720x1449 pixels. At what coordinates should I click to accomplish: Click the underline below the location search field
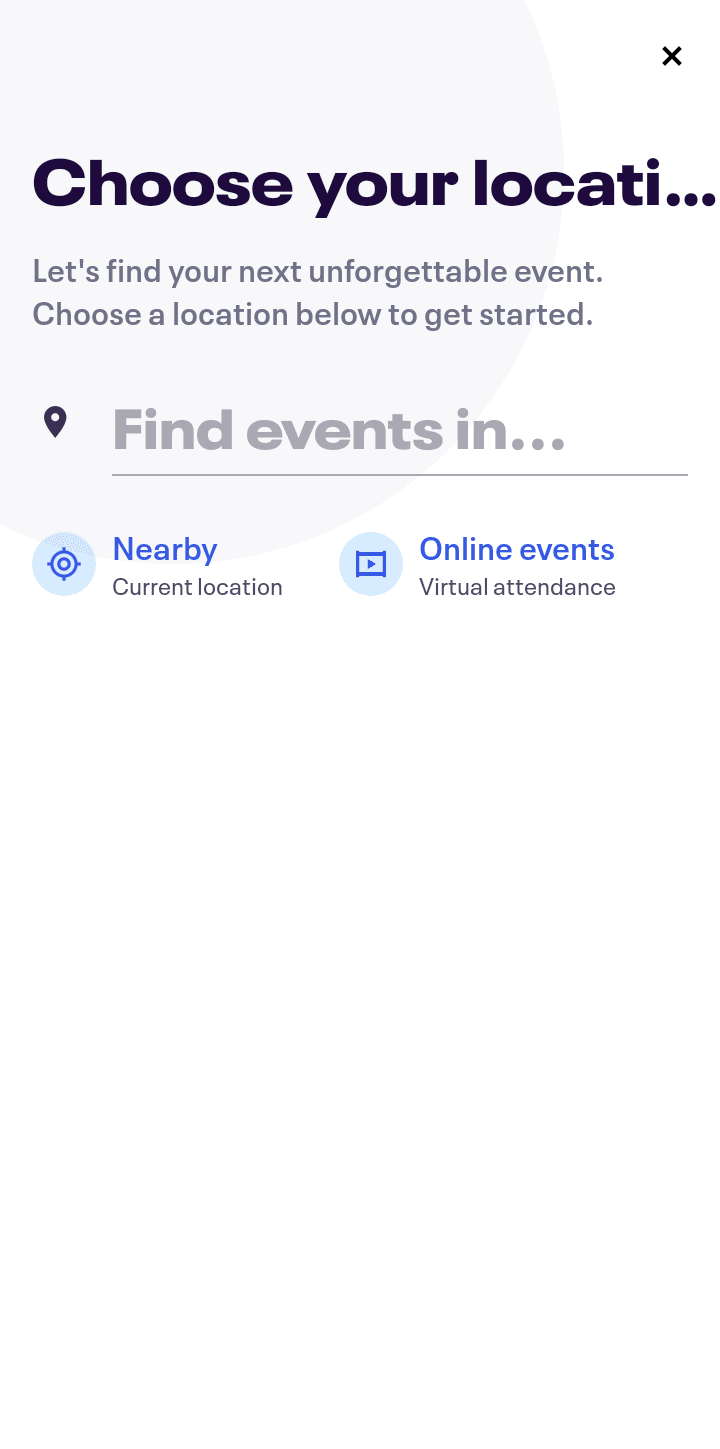(400, 474)
